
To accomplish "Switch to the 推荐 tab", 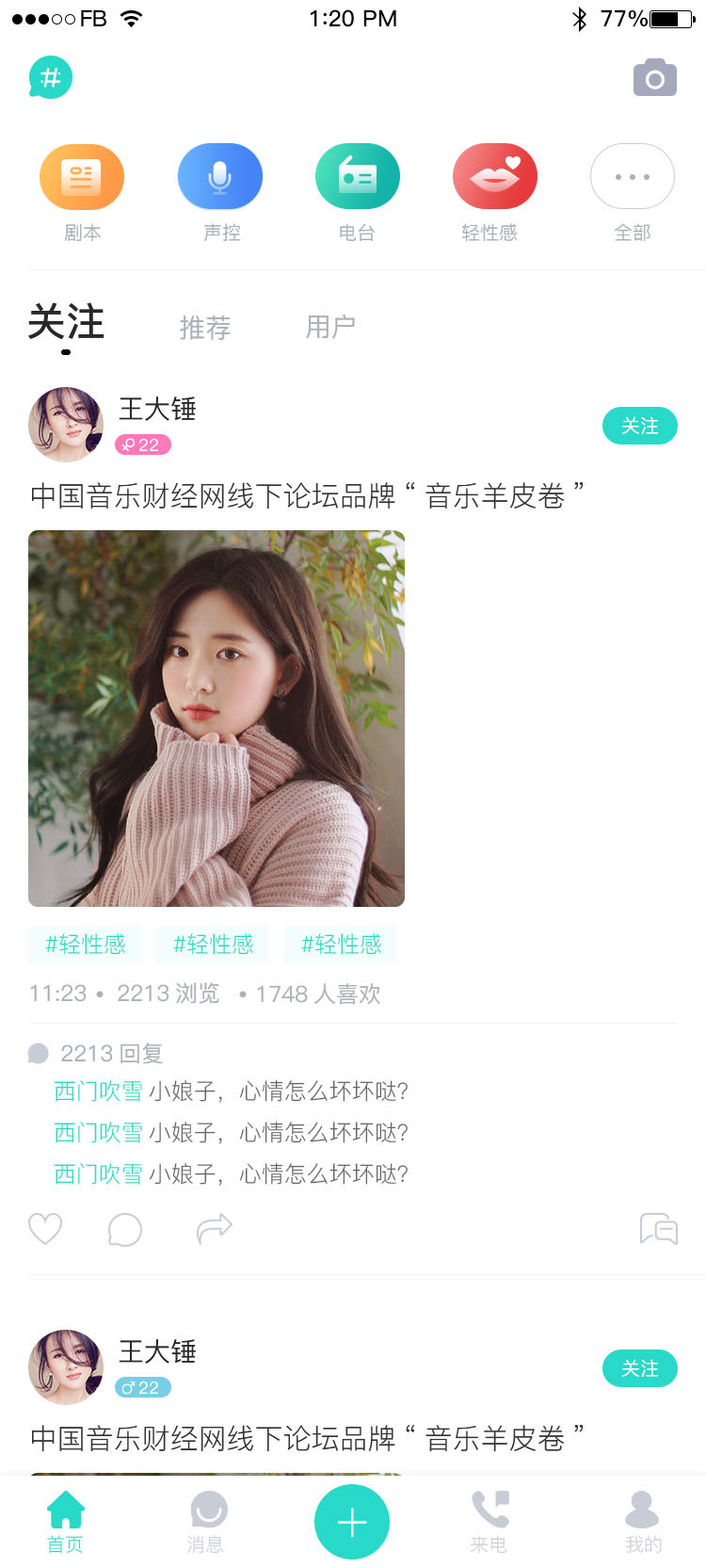I will point(205,328).
